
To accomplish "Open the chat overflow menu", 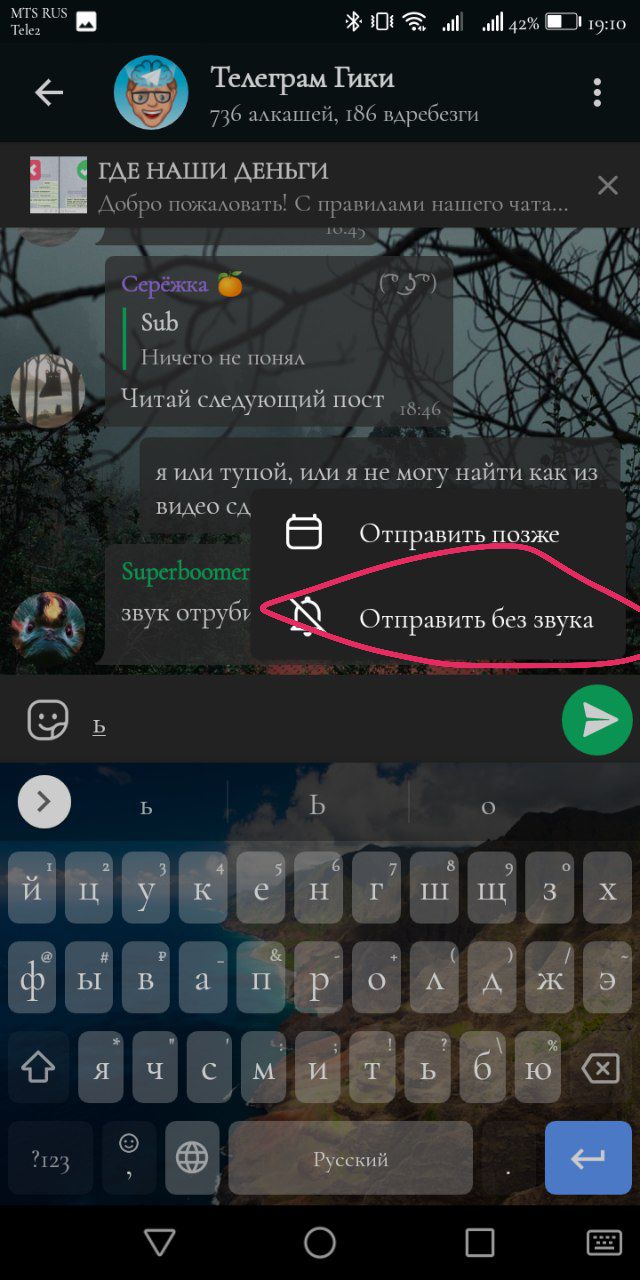I will (597, 93).
